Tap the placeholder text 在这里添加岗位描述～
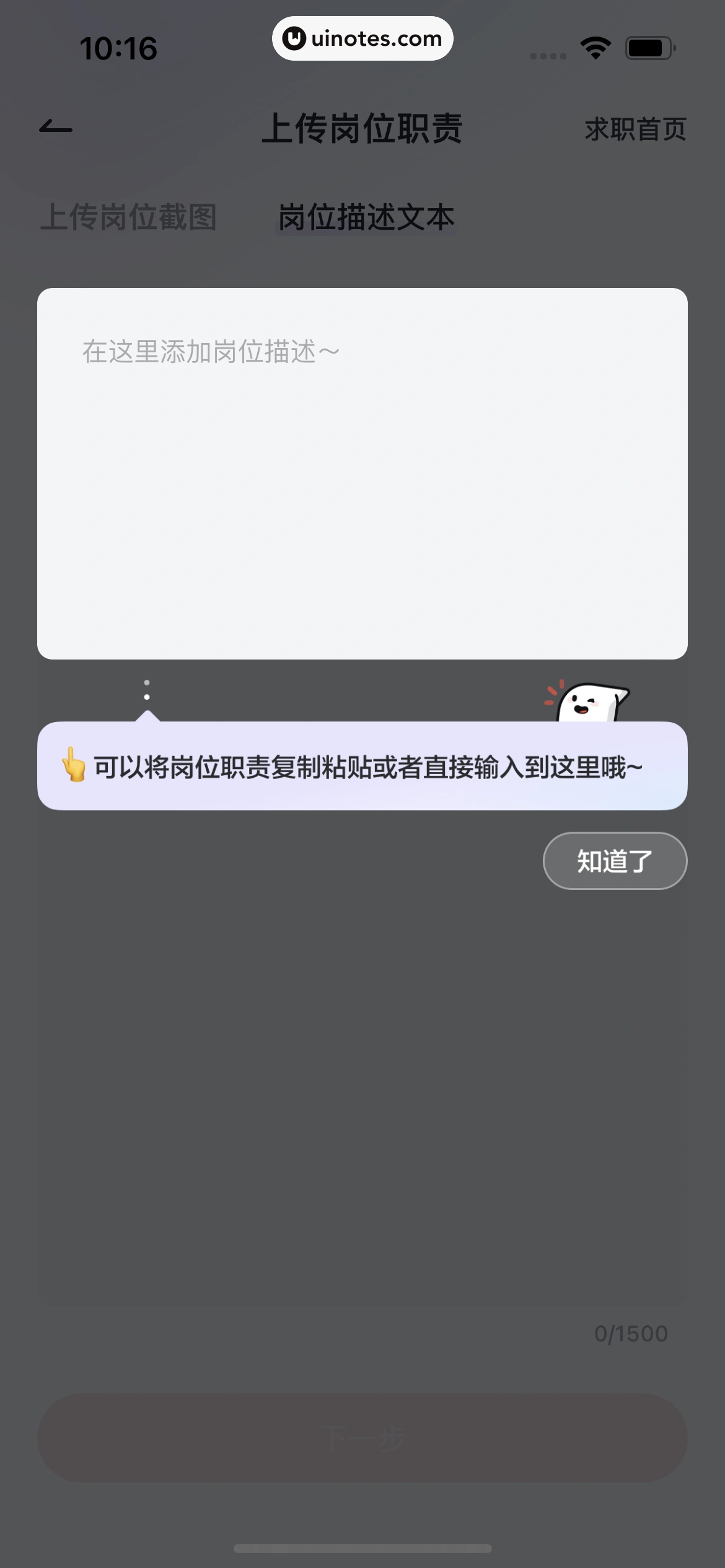The width and height of the screenshot is (725, 1568). pos(209,351)
